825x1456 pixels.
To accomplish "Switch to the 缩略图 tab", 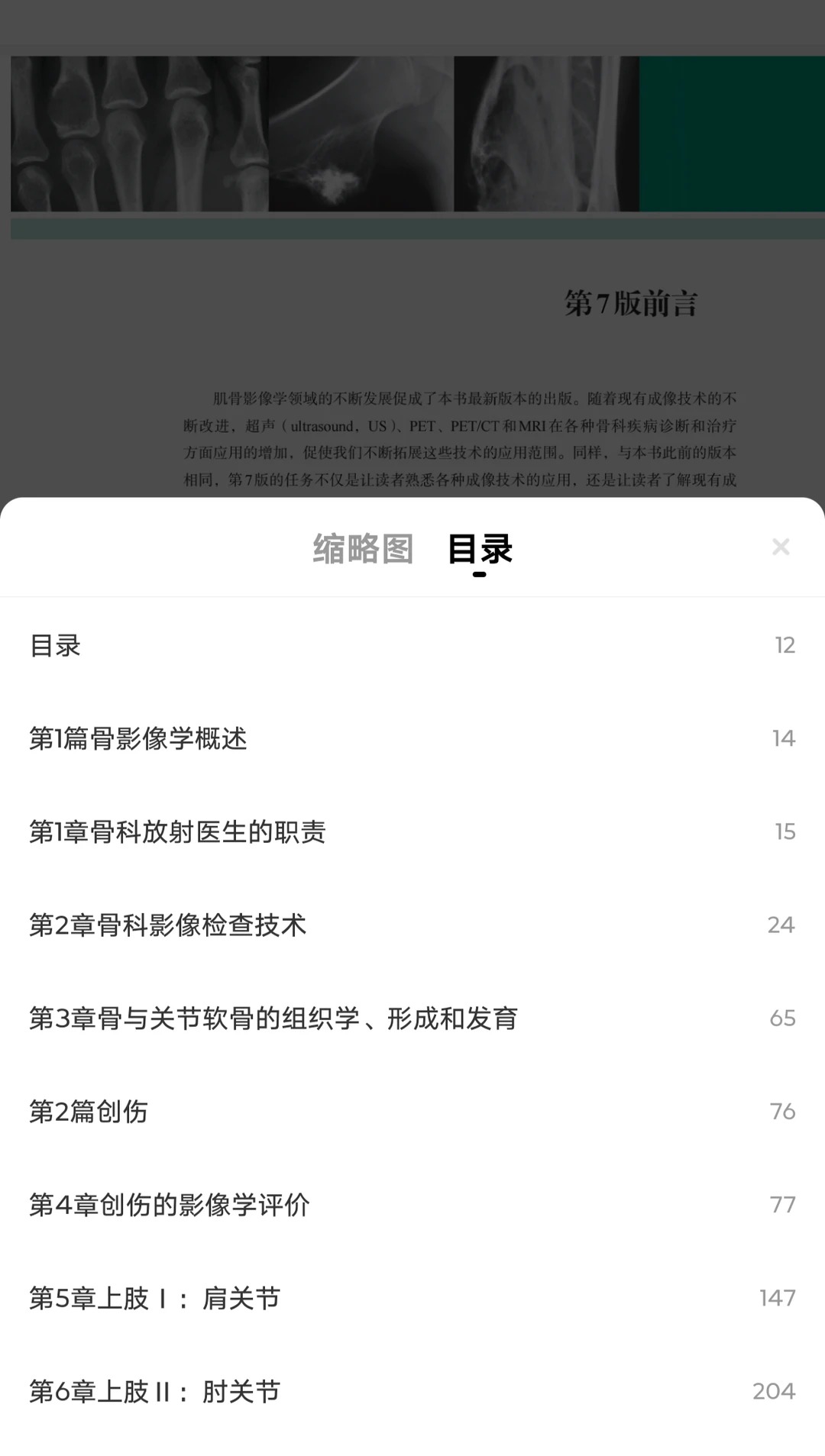I will pos(363,549).
